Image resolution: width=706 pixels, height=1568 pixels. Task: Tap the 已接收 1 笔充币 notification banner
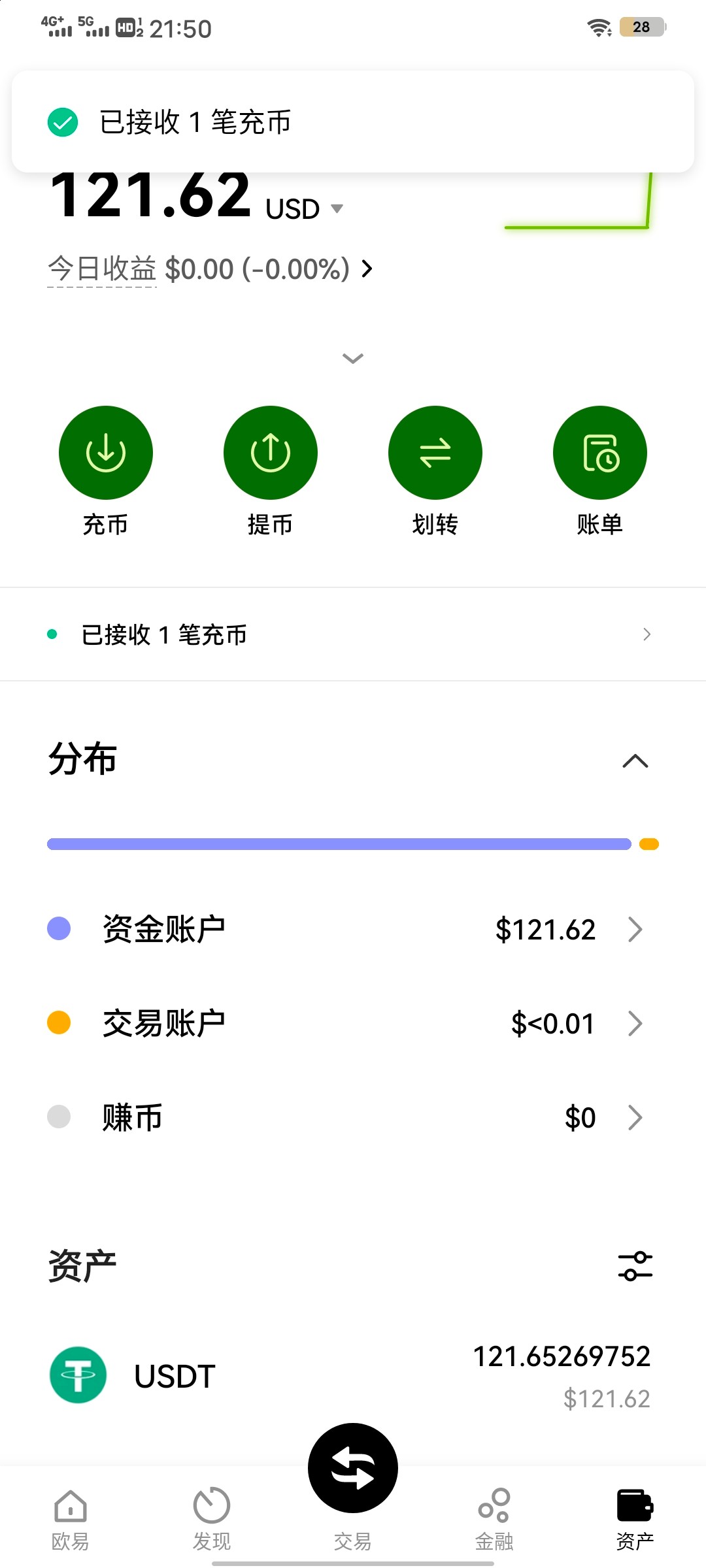click(353, 122)
